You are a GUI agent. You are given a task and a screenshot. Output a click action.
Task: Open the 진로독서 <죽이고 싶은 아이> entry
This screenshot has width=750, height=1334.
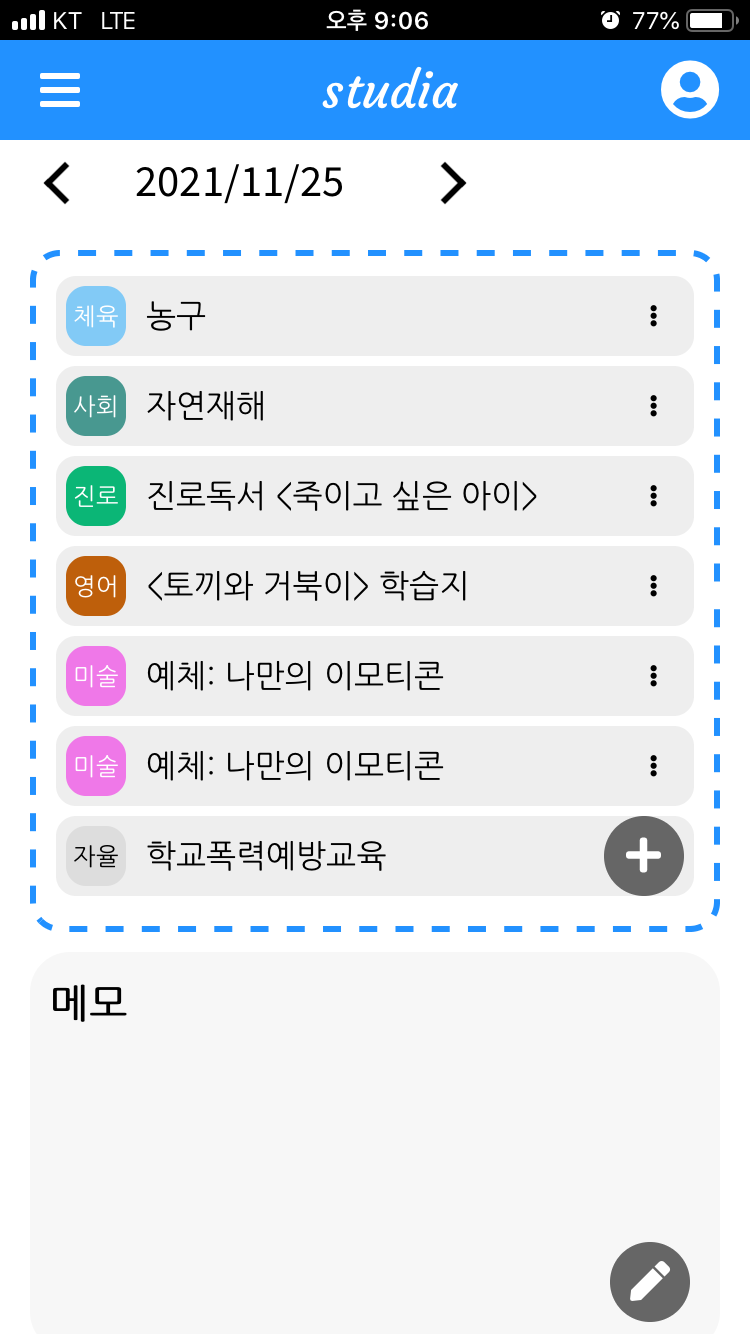tap(341, 496)
